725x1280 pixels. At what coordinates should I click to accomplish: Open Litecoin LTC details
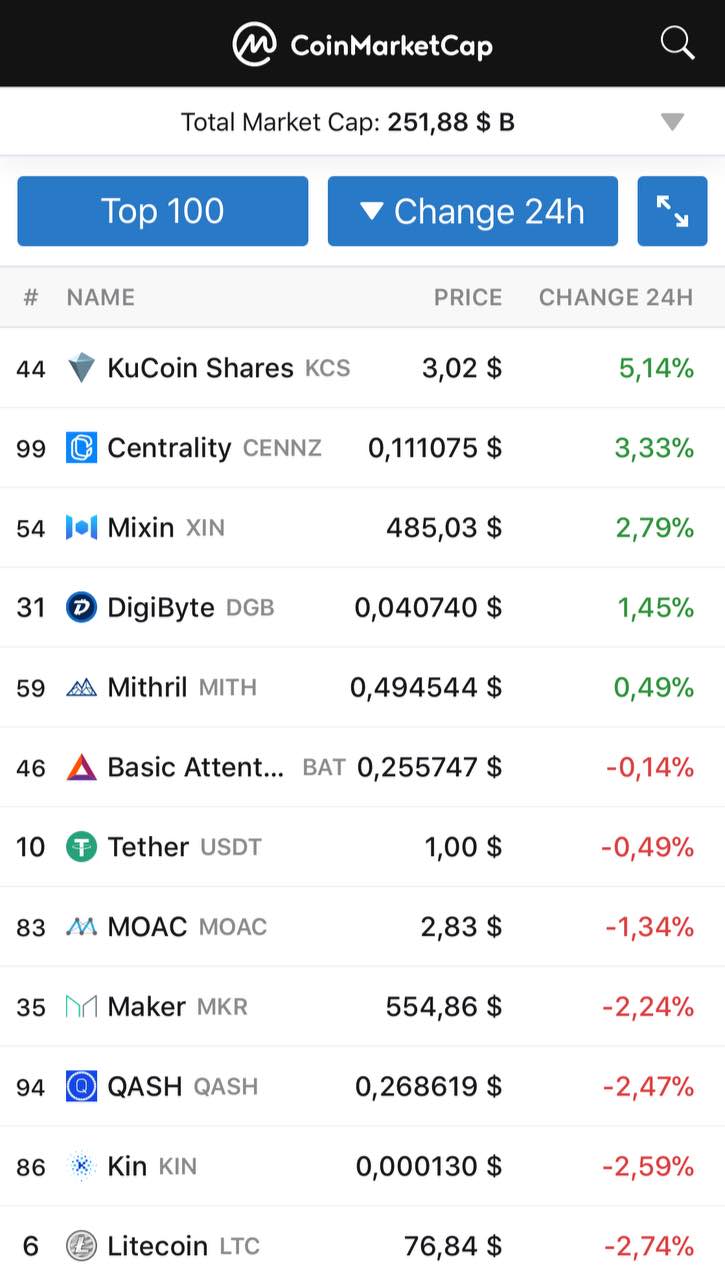click(x=157, y=1247)
